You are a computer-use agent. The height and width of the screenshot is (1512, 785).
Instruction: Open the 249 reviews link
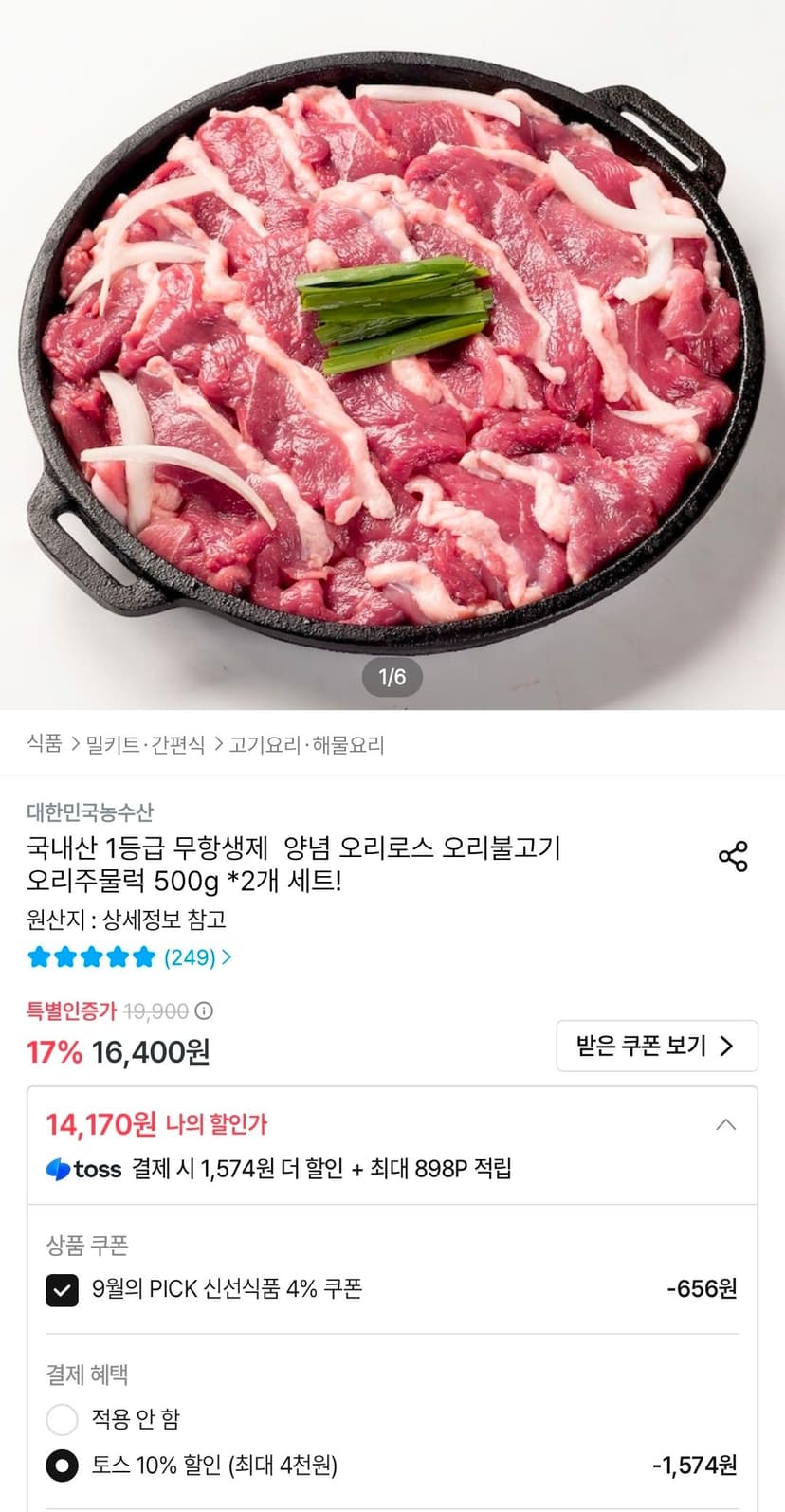coord(197,957)
